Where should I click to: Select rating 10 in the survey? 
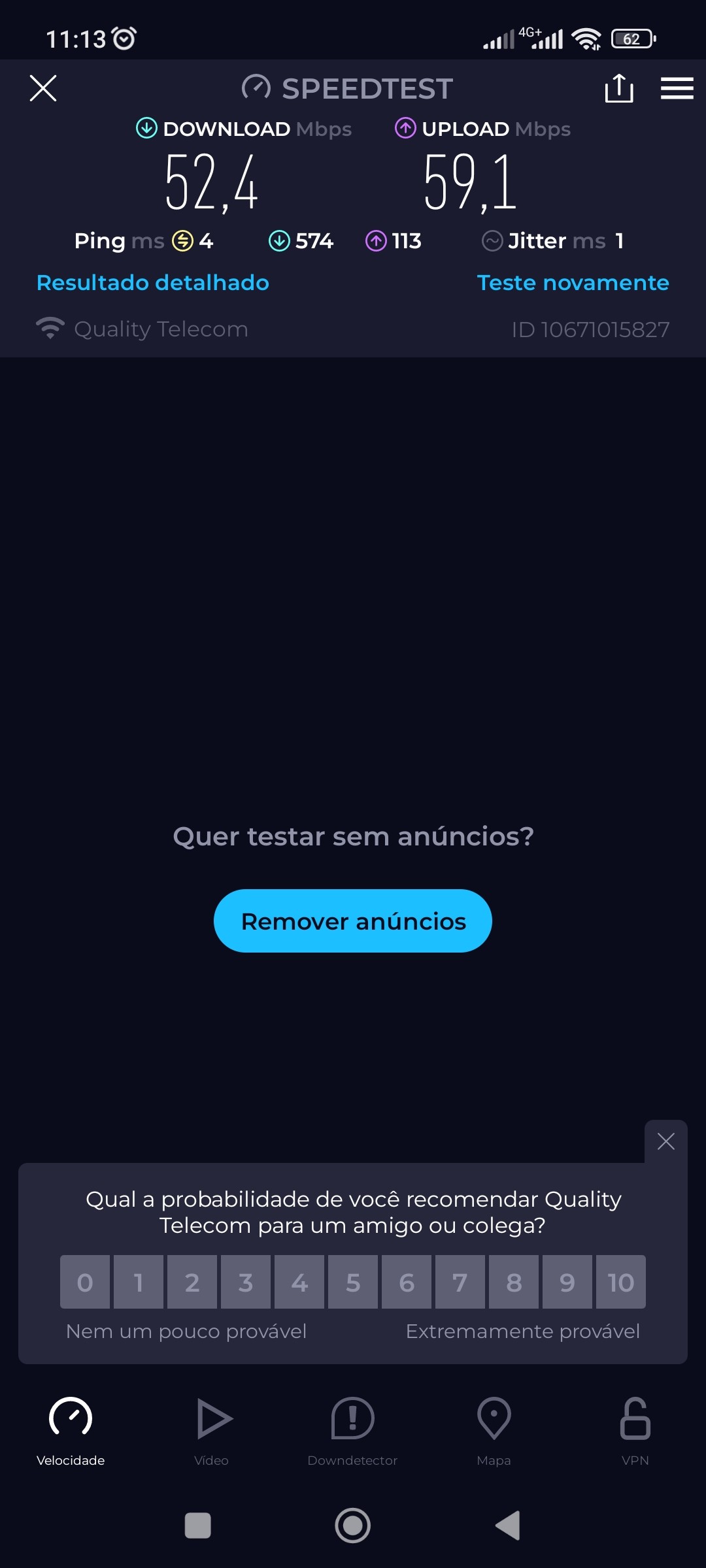620,1282
